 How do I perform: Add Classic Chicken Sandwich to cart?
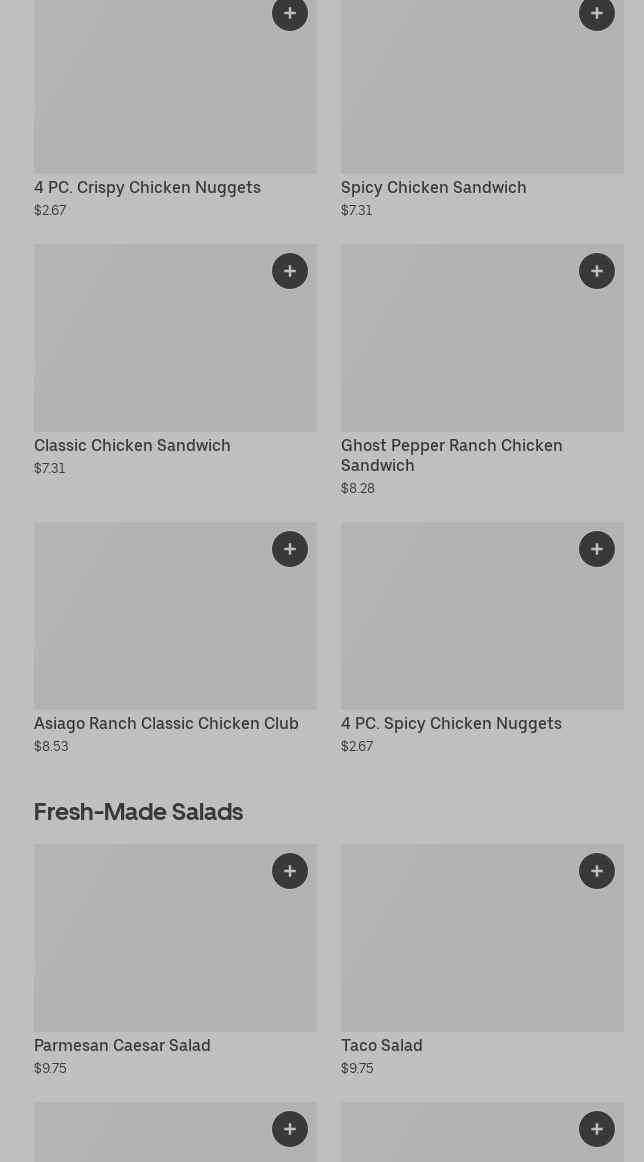pyautogui.click(x=290, y=271)
